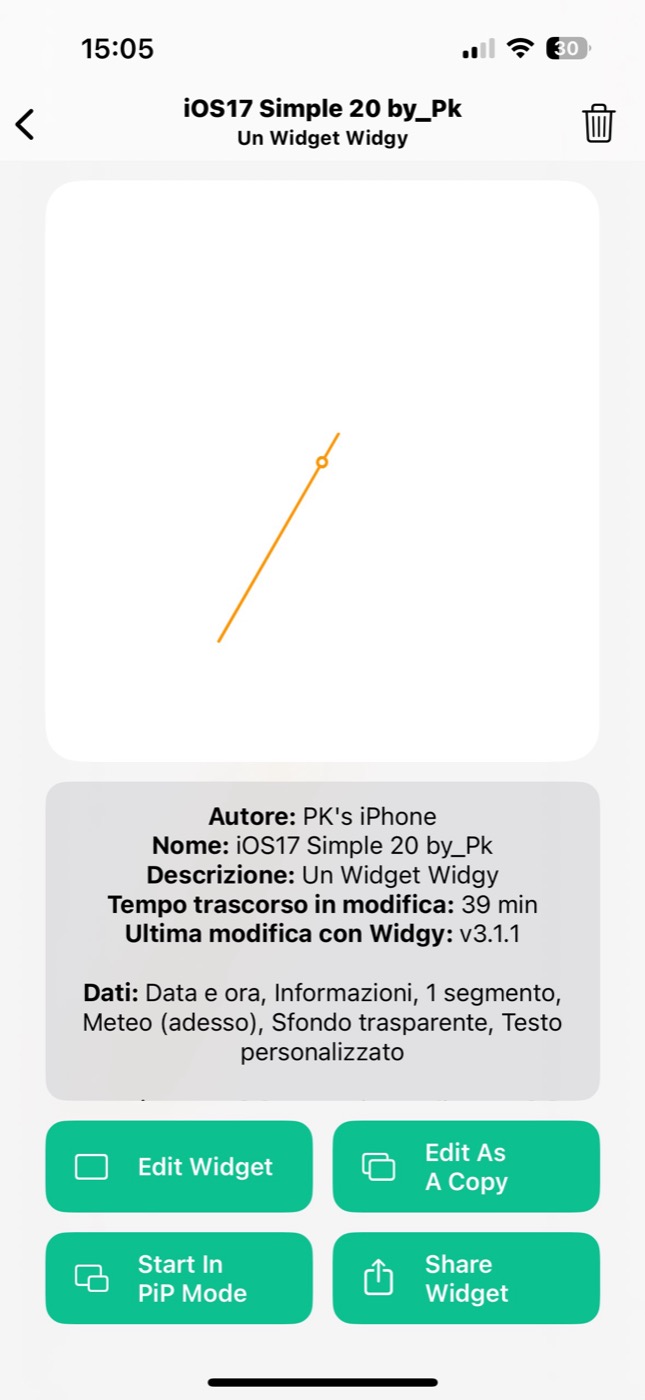Delete this widget with the trash icon
The image size is (645, 1400).
click(x=598, y=124)
